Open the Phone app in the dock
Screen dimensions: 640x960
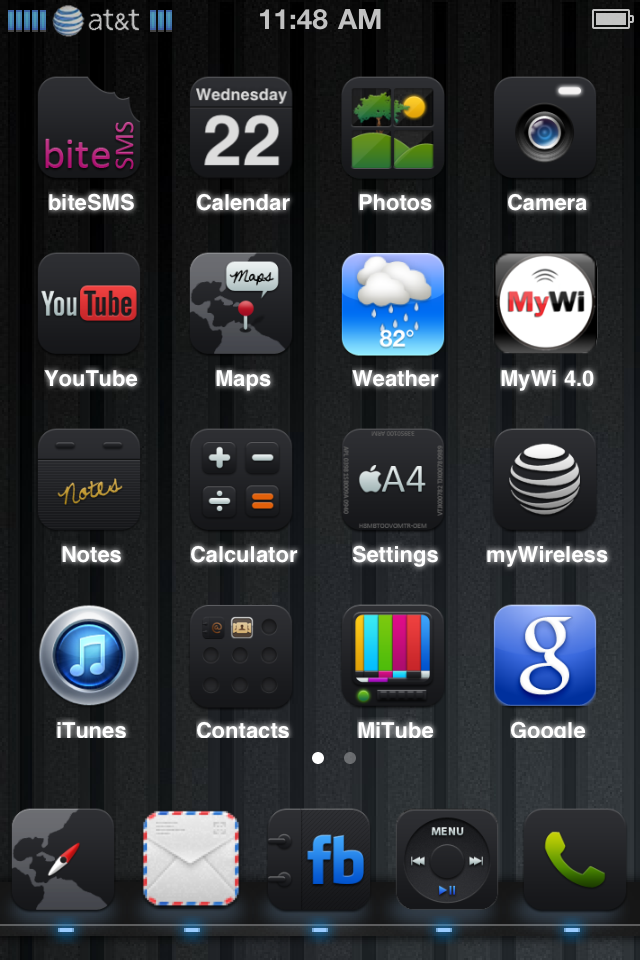(574, 859)
